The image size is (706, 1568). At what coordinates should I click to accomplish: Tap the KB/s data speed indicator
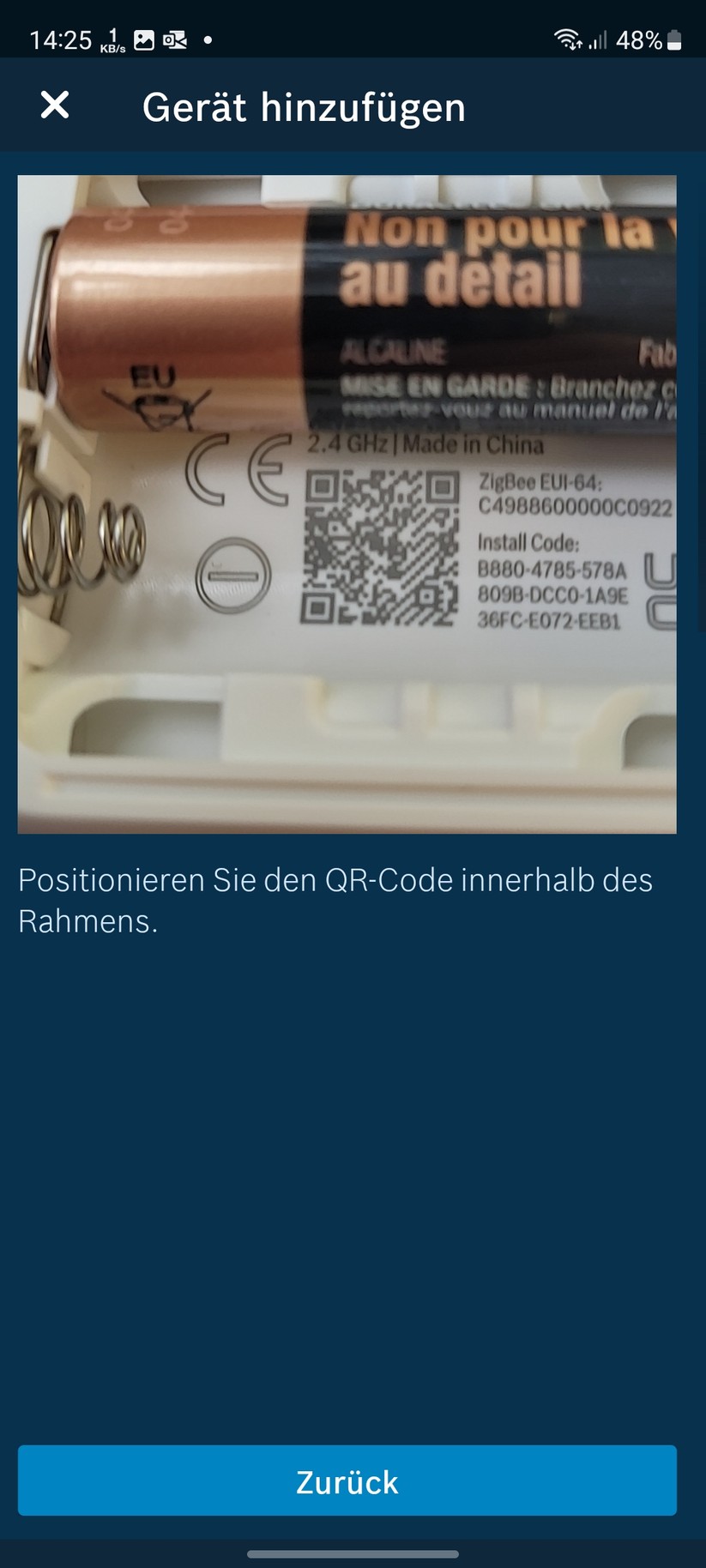[x=112, y=40]
